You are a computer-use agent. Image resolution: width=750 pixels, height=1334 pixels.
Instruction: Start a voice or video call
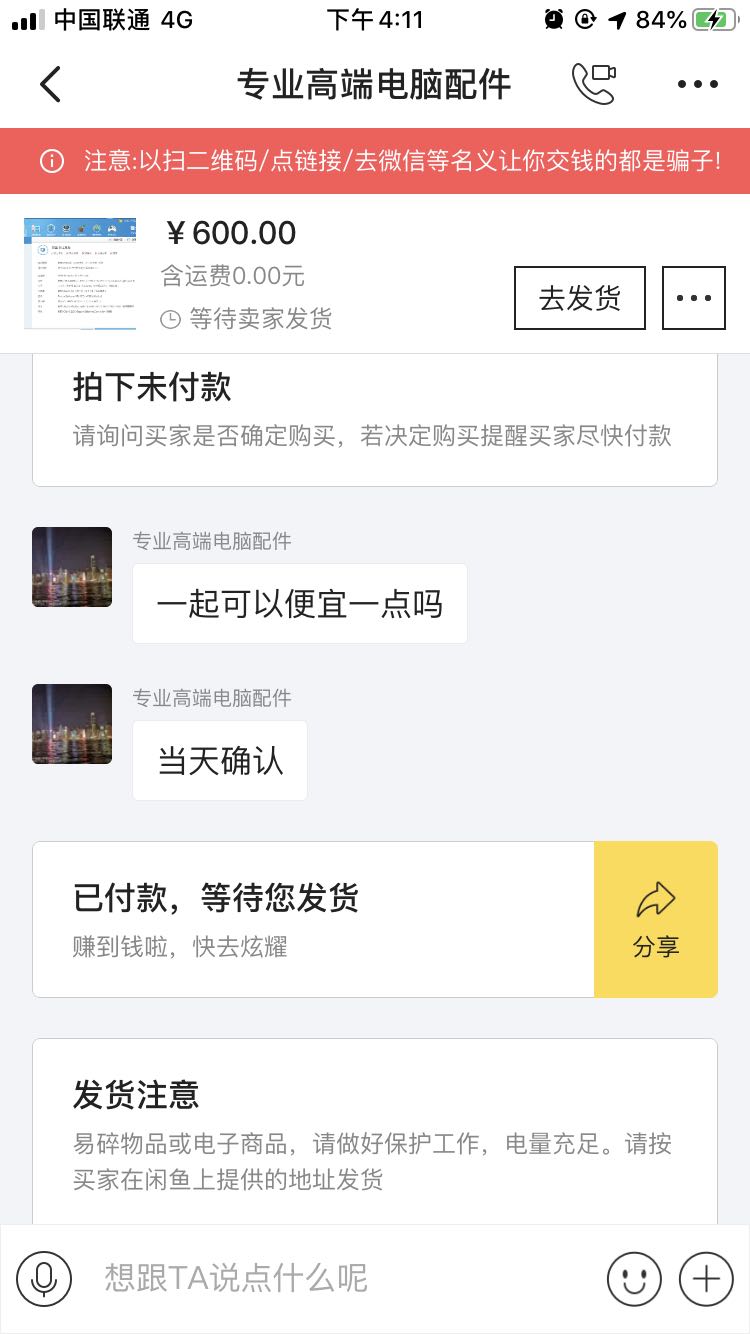click(x=593, y=84)
